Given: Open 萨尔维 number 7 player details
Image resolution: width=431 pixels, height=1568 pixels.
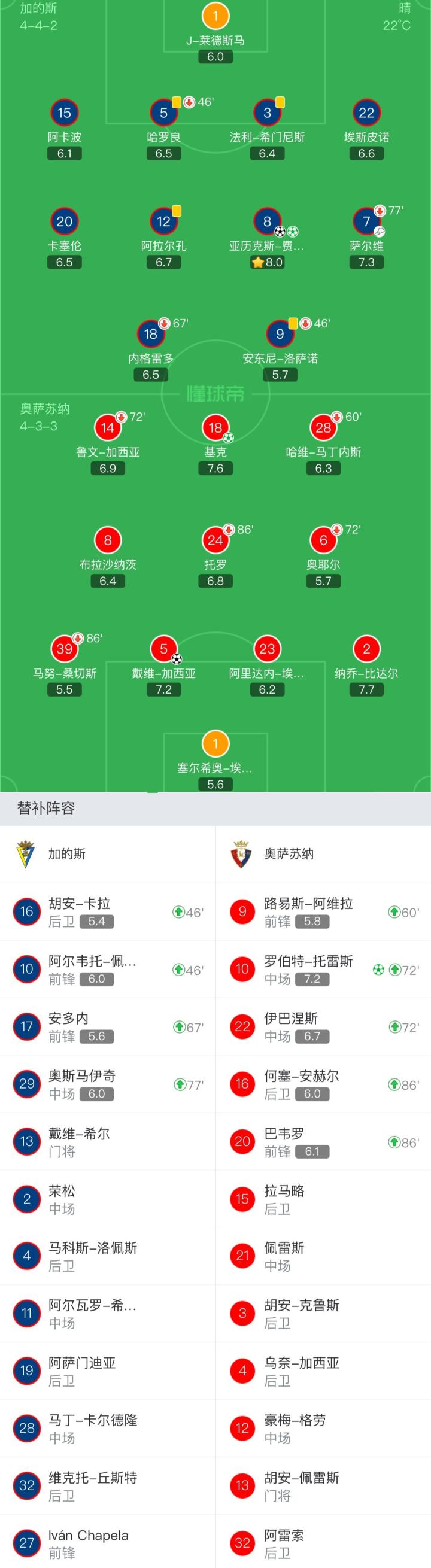Looking at the screenshot, I should click(366, 221).
